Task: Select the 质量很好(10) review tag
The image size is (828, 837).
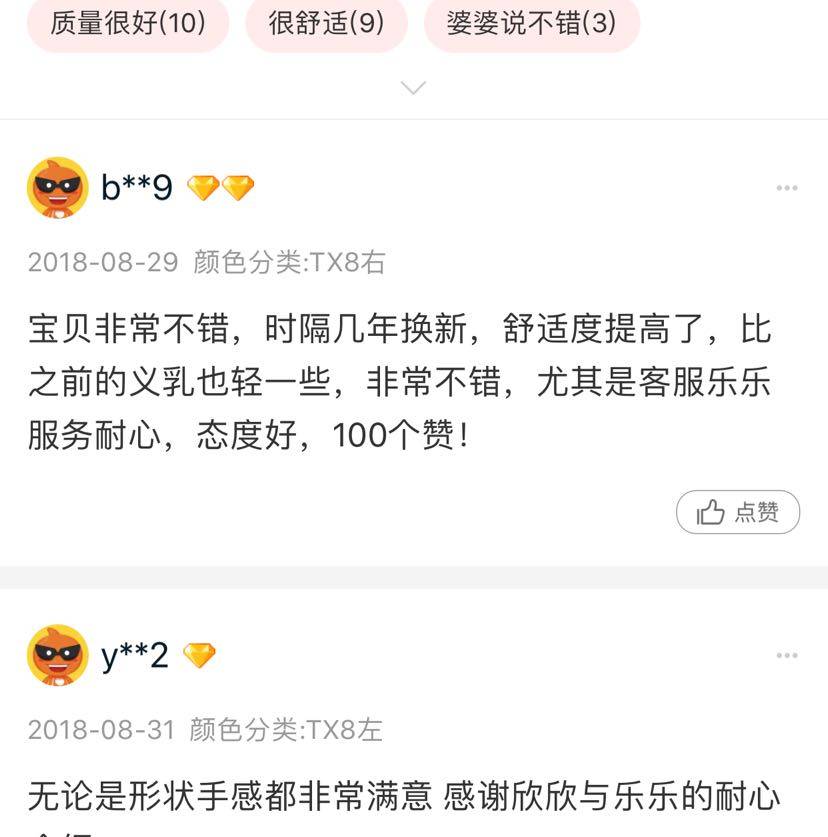Action: (127, 23)
